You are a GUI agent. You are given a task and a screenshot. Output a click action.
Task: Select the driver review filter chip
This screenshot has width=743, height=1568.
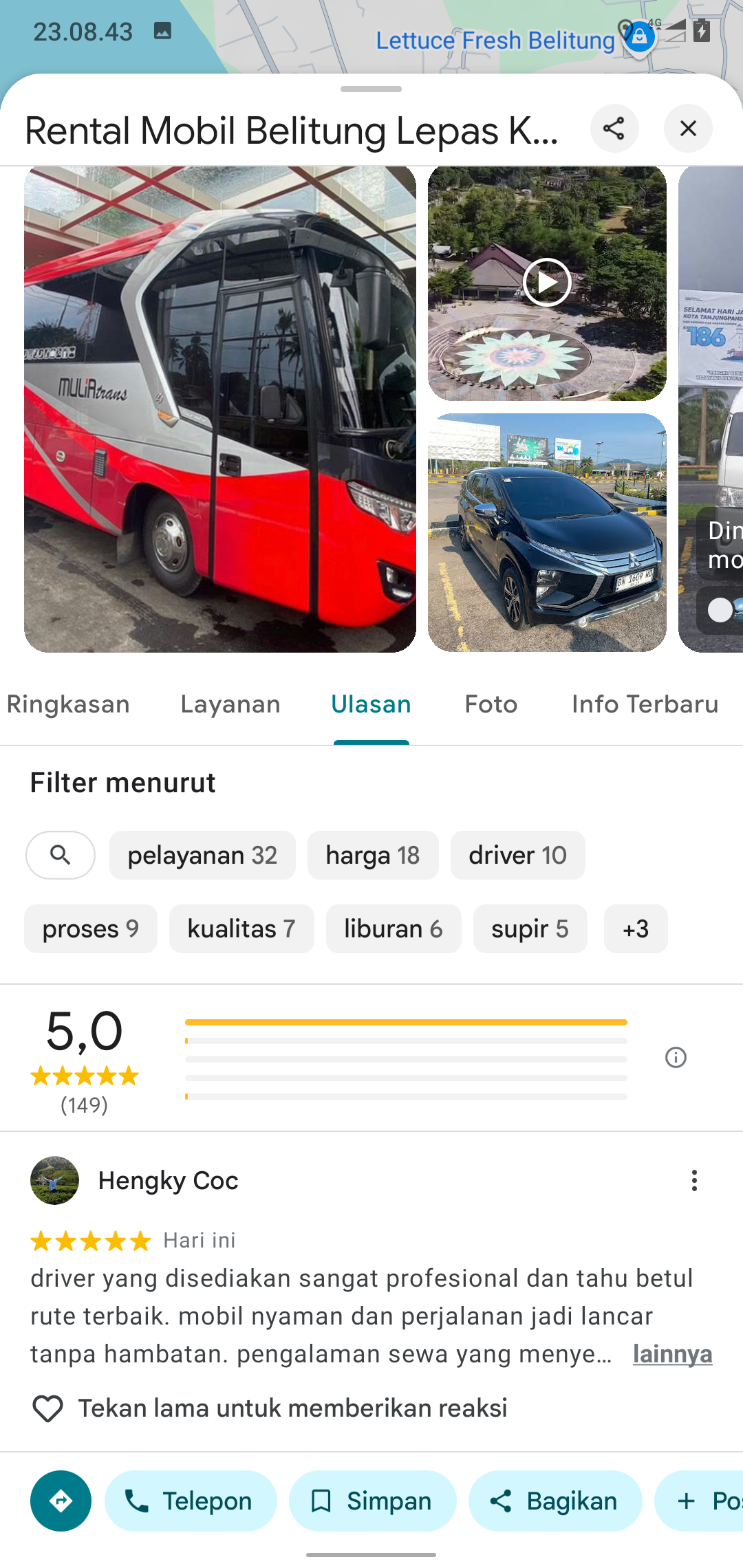[x=518, y=855]
